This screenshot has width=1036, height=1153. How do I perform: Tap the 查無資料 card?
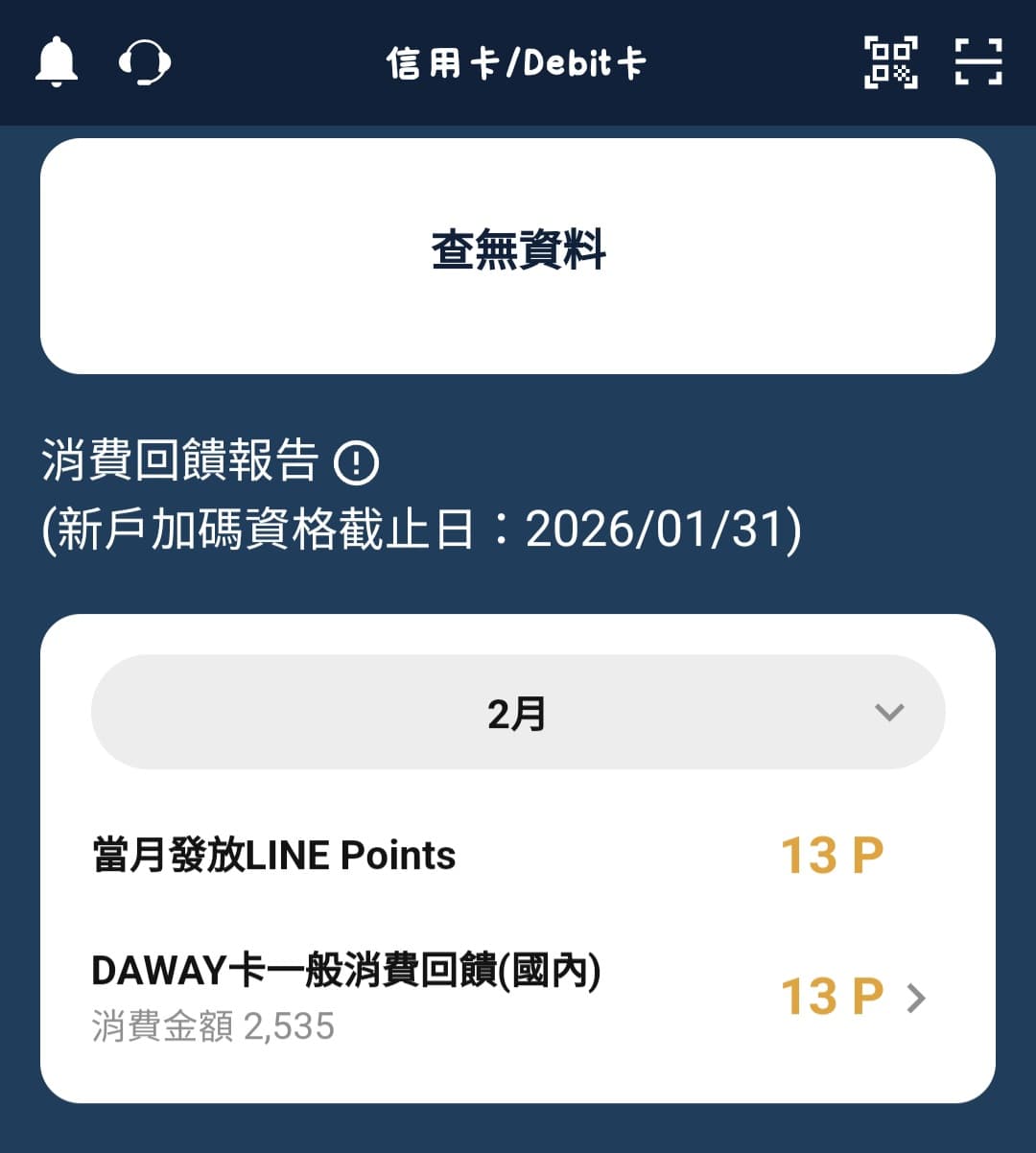pos(518,252)
